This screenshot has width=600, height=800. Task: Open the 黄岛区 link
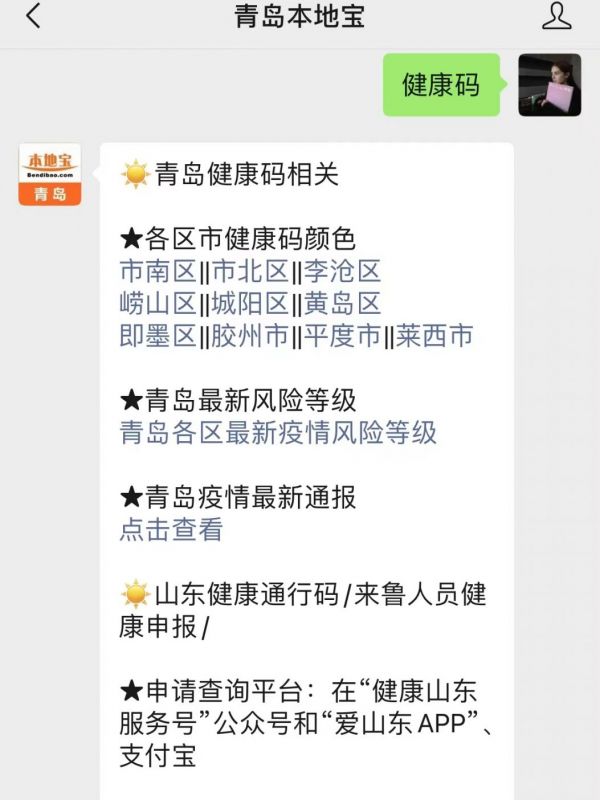[342, 304]
